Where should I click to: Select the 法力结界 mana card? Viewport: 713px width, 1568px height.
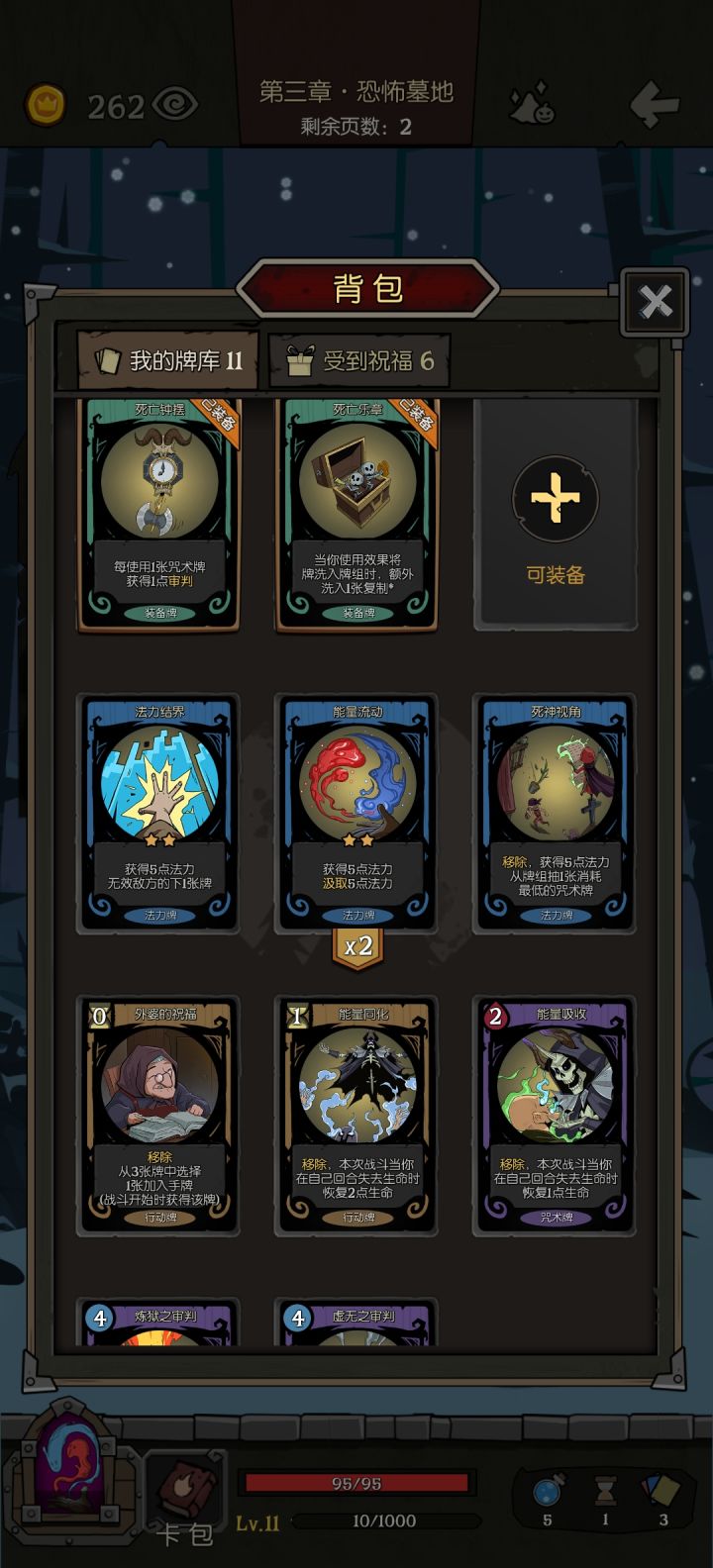[x=160, y=814]
